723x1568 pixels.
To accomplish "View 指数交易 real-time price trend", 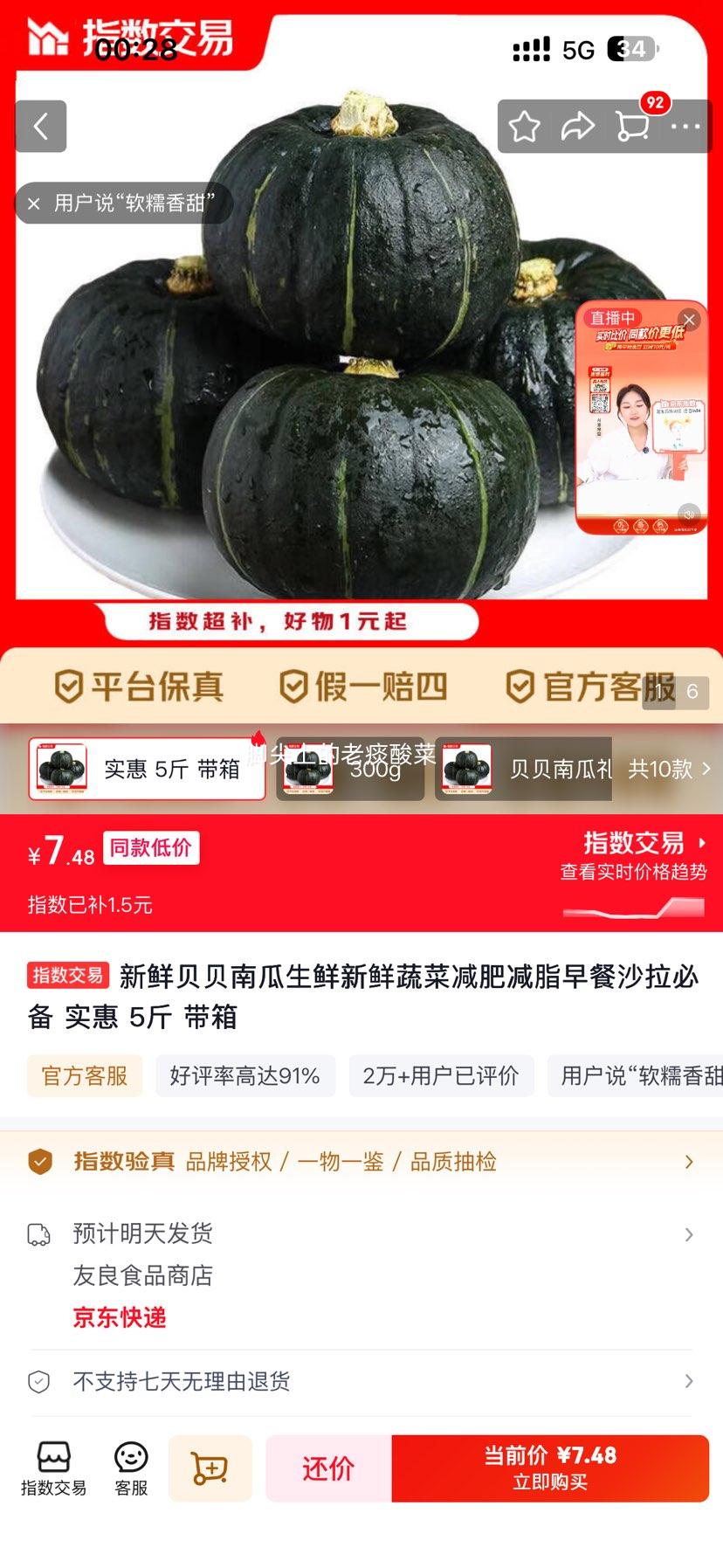I will (634, 856).
